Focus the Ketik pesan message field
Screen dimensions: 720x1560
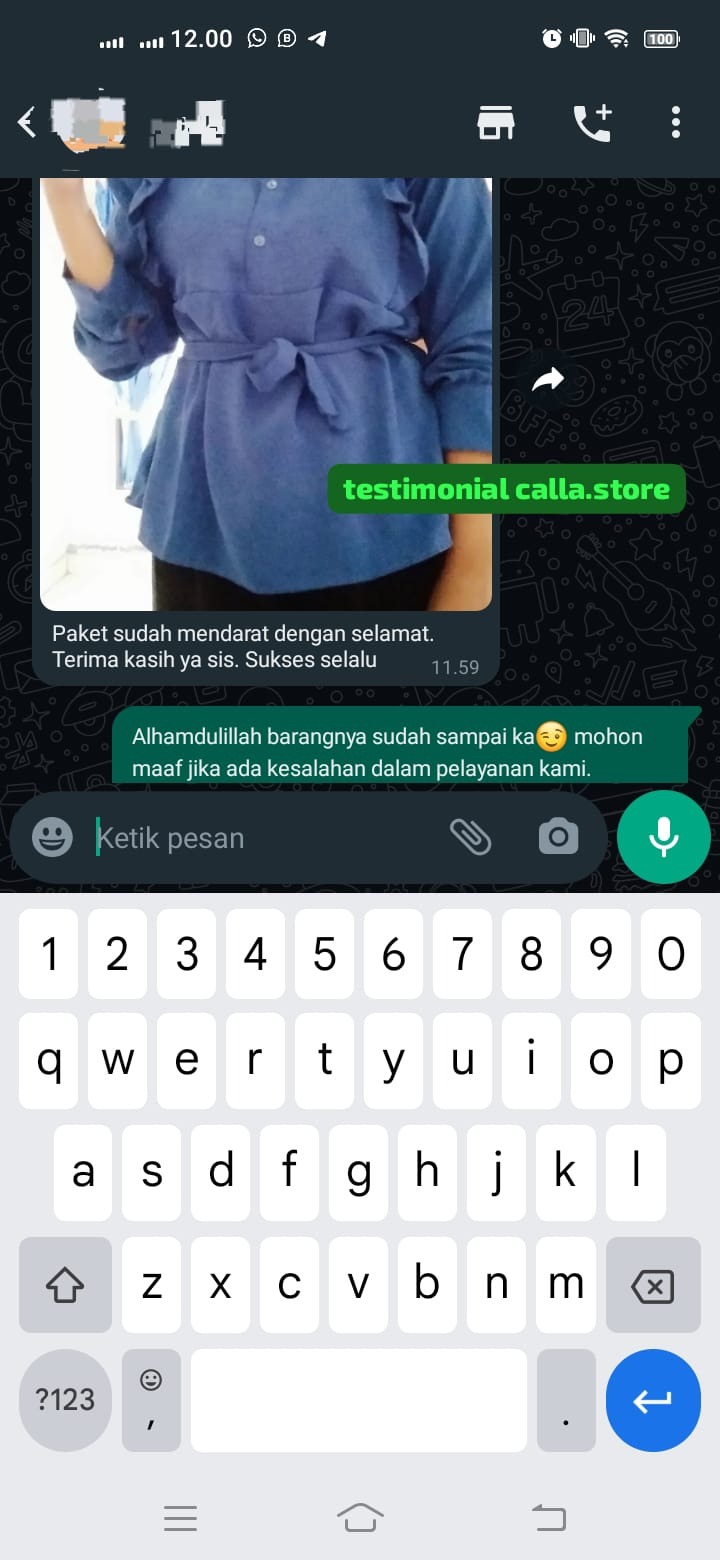260,838
